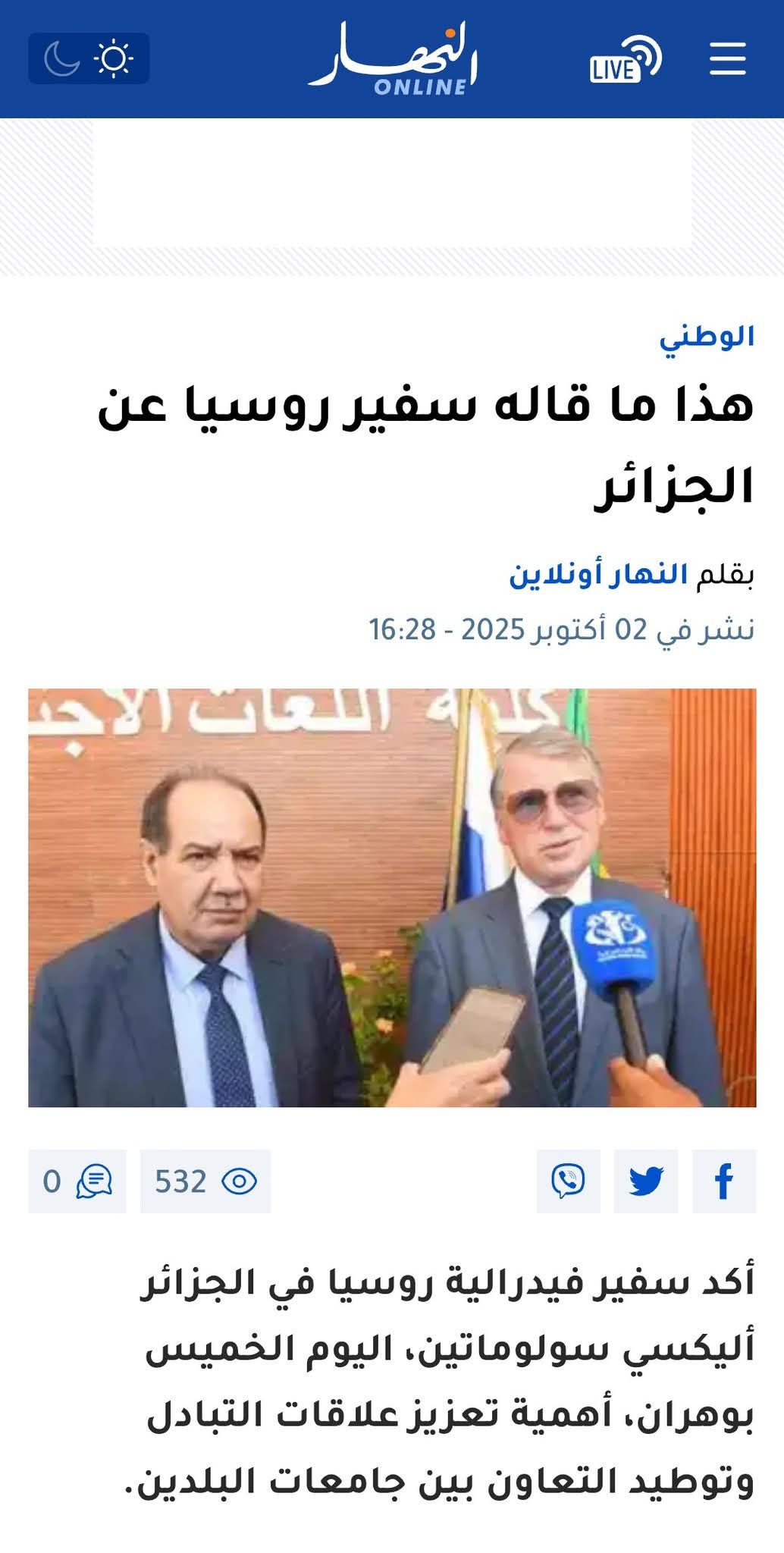784x1553 pixels.
Task: Go to Ennahar Online homepage logo
Action: (392, 58)
